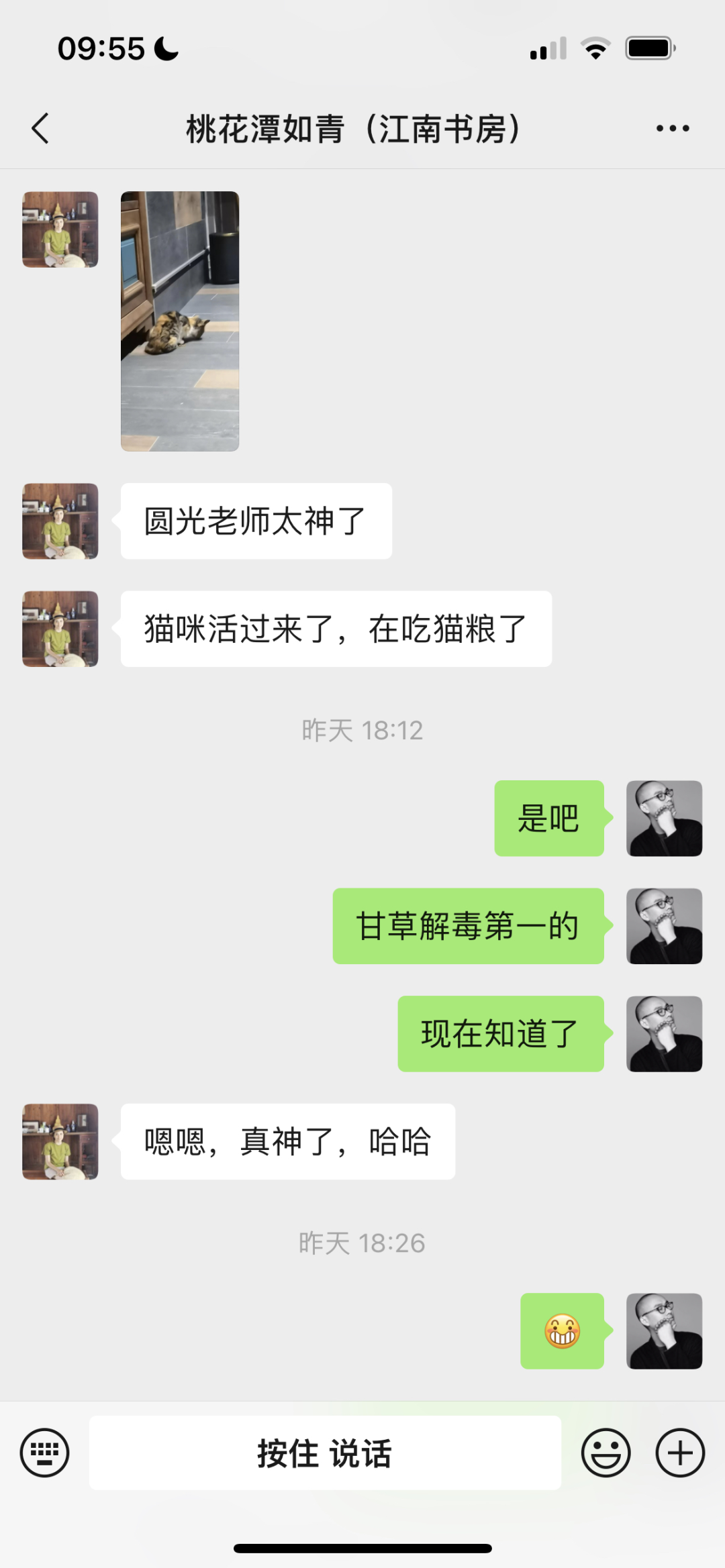The height and width of the screenshot is (1568, 725).
Task: Open the cat photo thumbnail
Action: coord(179,321)
